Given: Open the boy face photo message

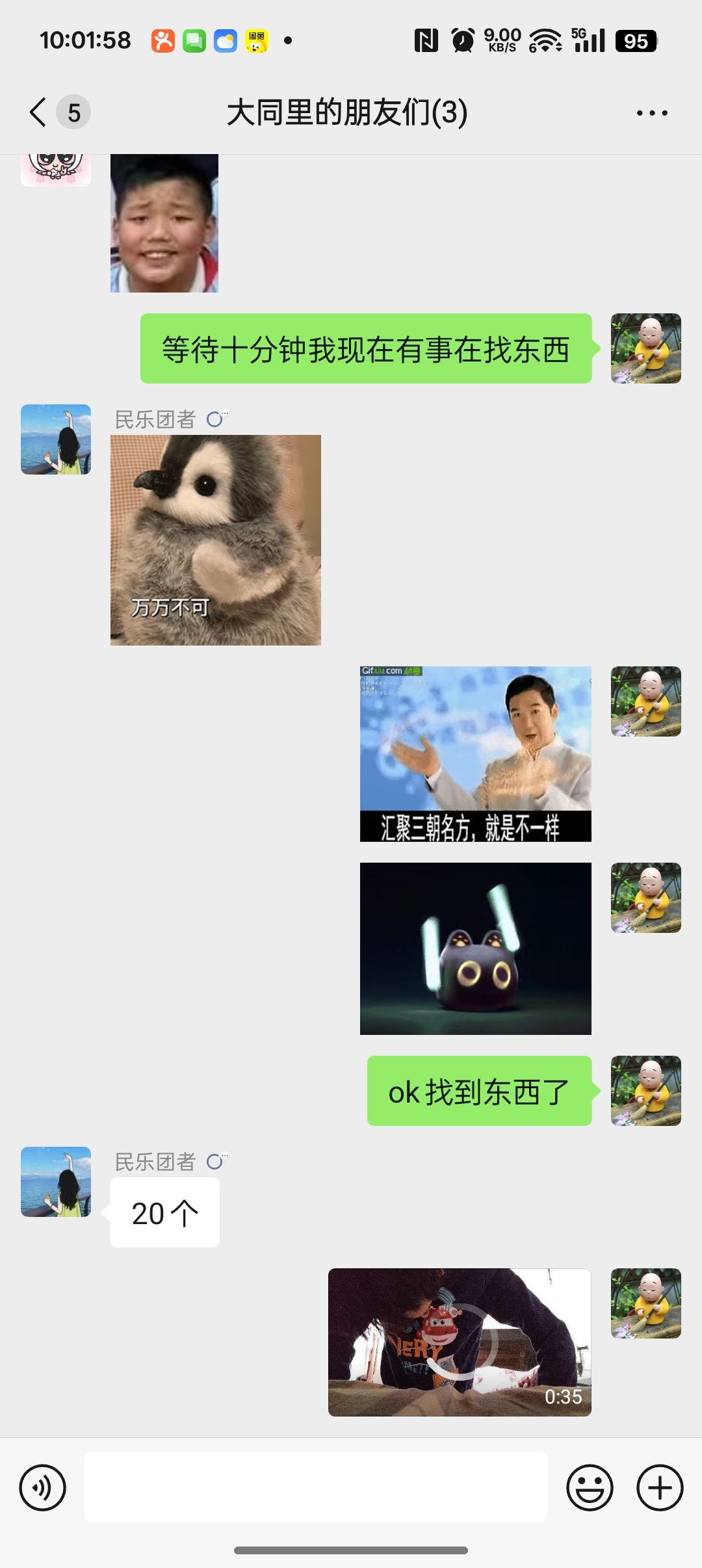Looking at the screenshot, I should click(164, 223).
